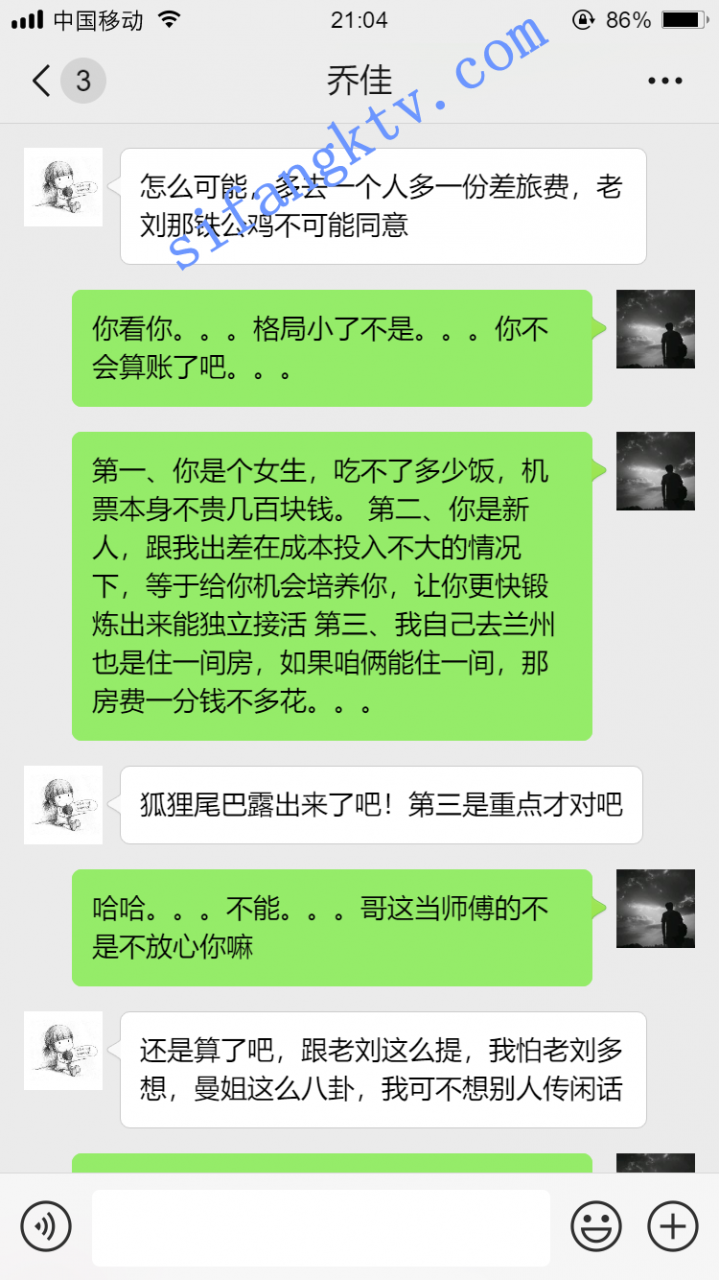719x1280 pixels.
Task: Open 乔佳's avatar beside 怎么可能 message
Action: pos(63,187)
